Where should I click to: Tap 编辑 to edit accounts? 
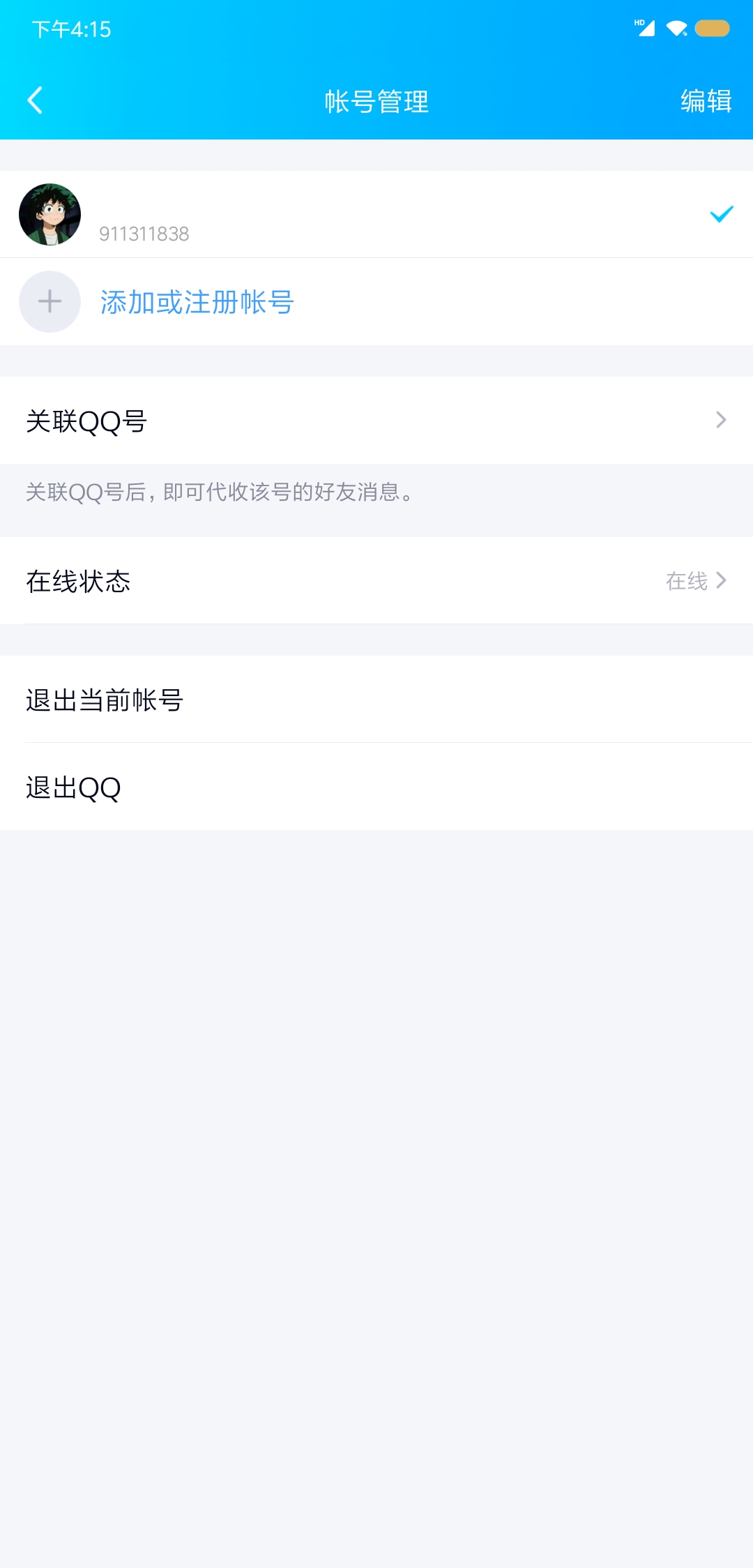point(706,101)
